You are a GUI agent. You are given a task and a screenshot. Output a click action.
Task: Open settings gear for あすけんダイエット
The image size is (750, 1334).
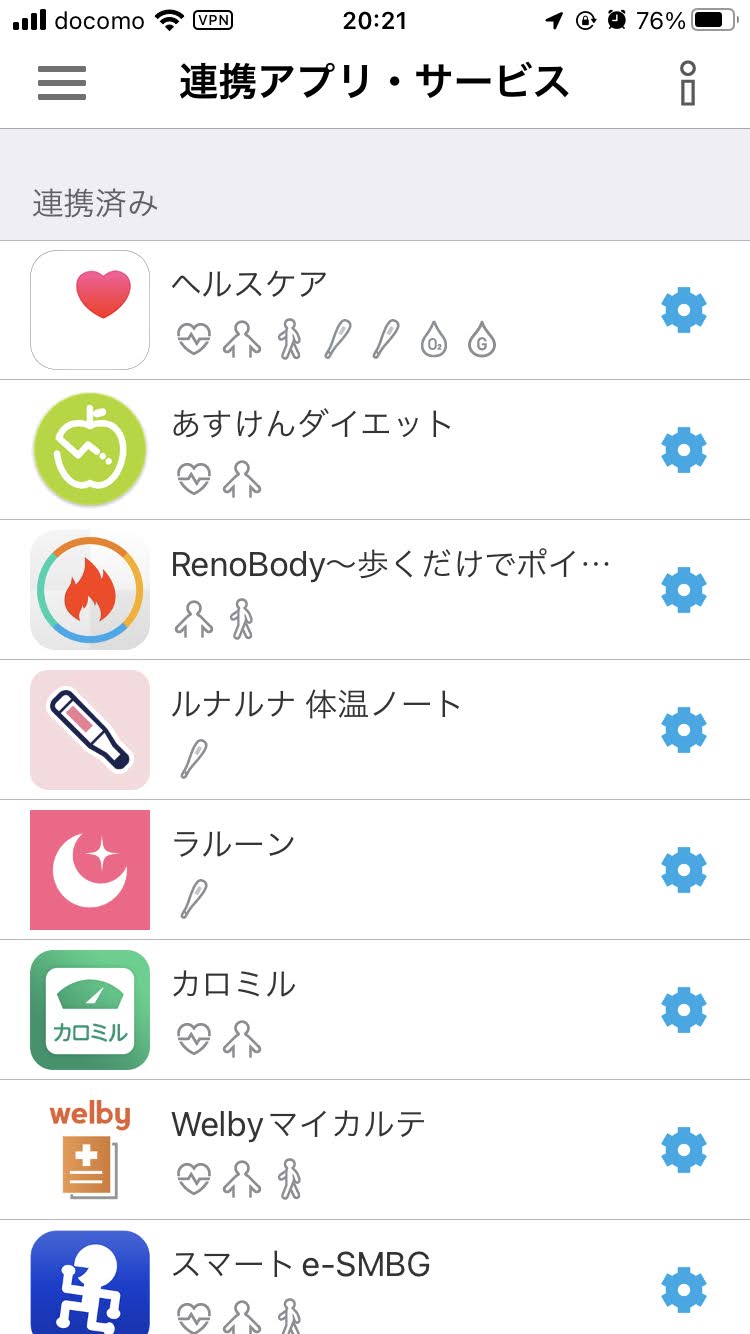[x=685, y=450]
